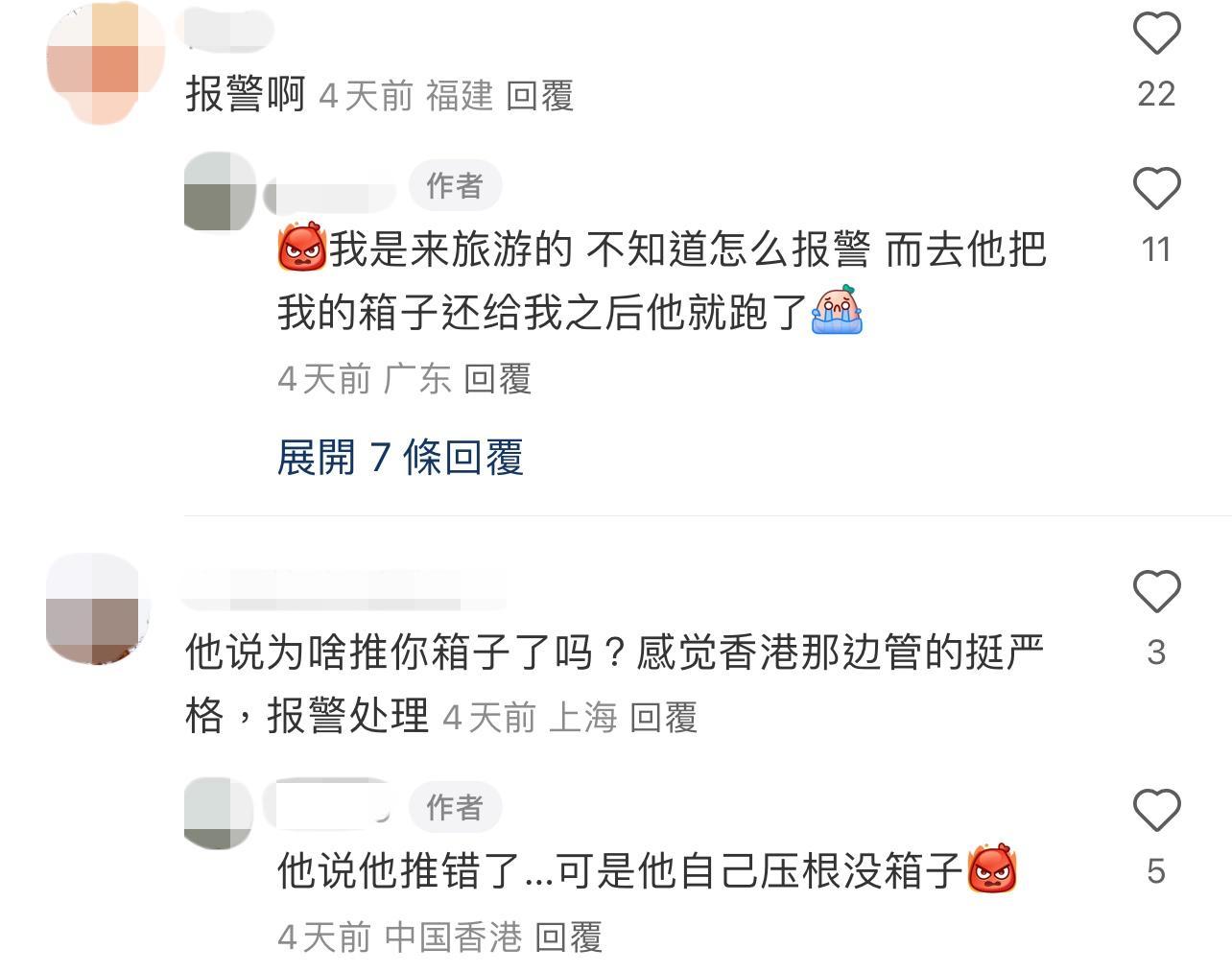Open the author's avatar beside the 中国香港 reply

(x=218, y=813)
